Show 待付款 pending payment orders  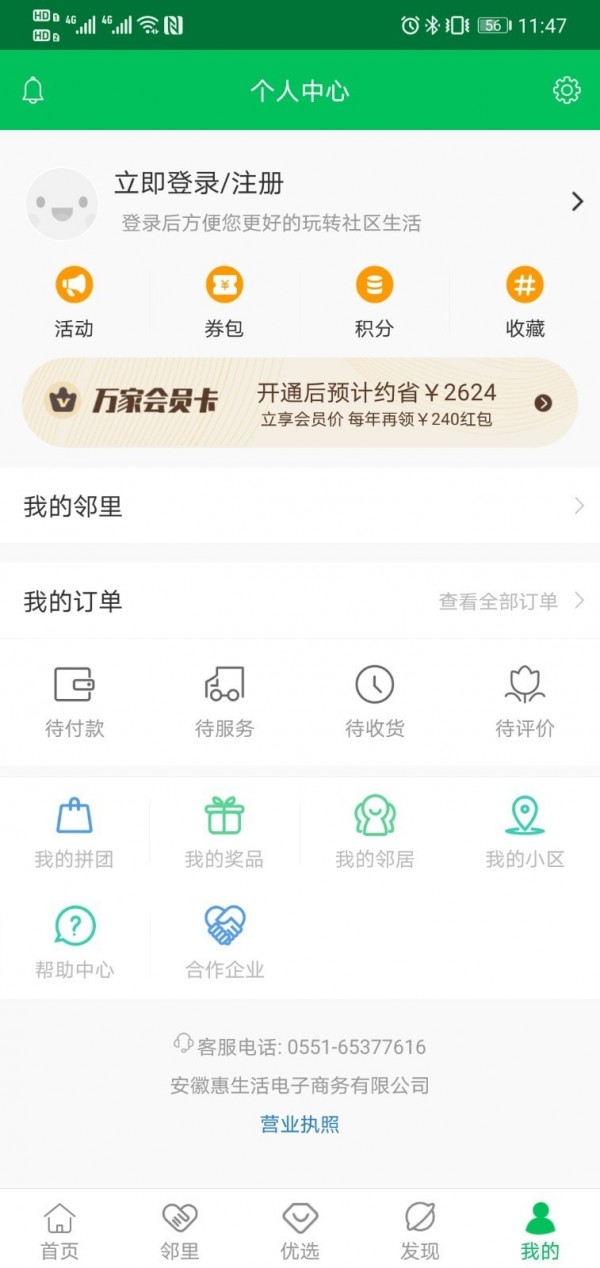[74, 702]
